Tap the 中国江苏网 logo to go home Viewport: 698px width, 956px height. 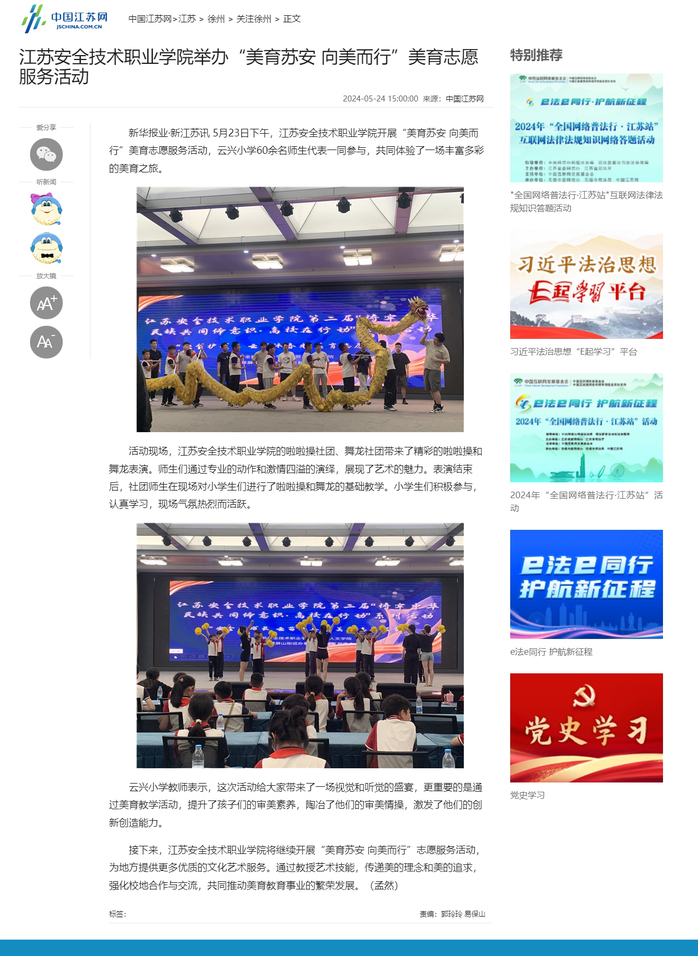point(64,17)
